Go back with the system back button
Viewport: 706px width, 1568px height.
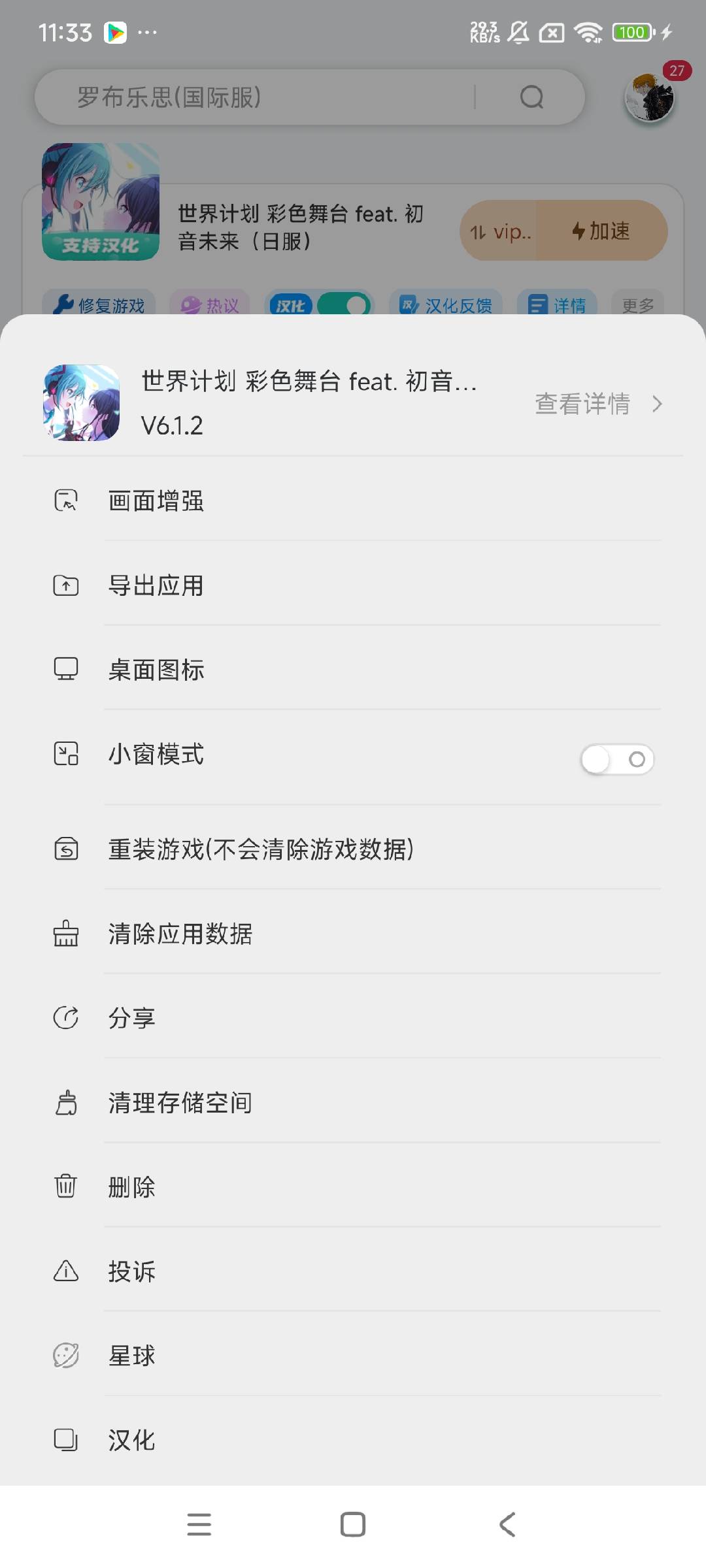click(x=507, y=1524)
